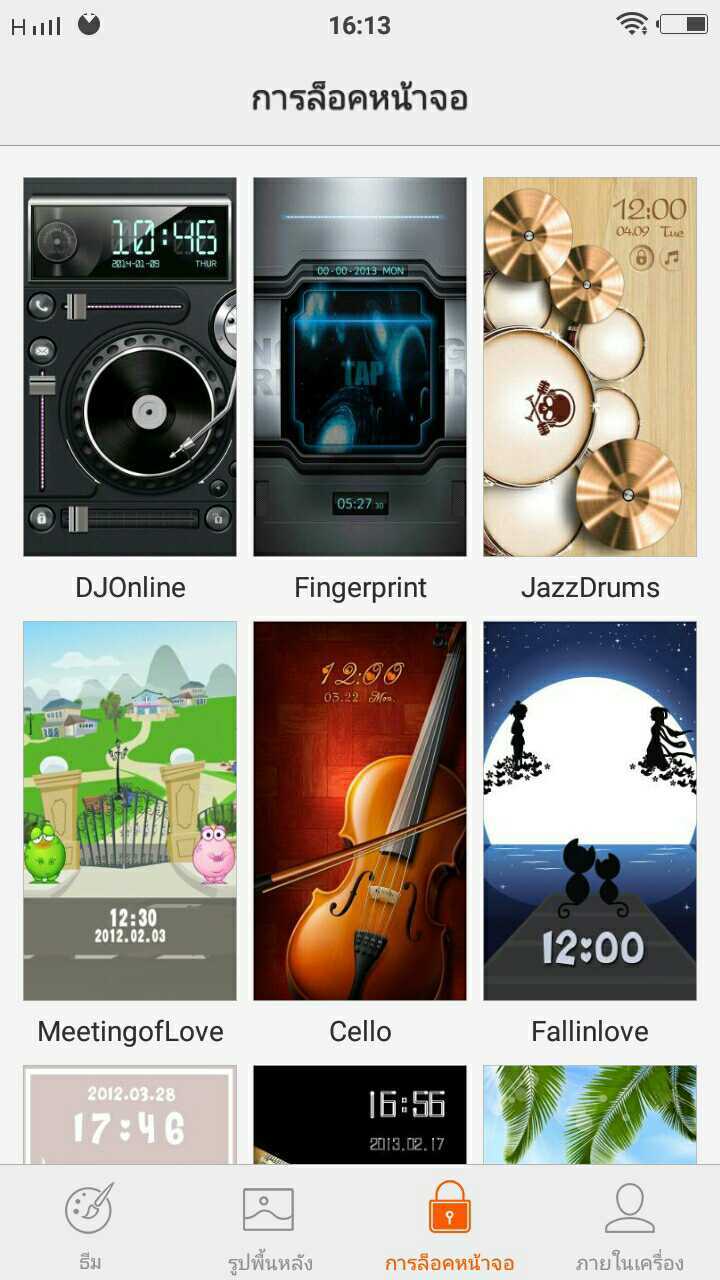720x1280 pixels.
Task: Open the palm leaves lock screen
Action: point(590,1114)
